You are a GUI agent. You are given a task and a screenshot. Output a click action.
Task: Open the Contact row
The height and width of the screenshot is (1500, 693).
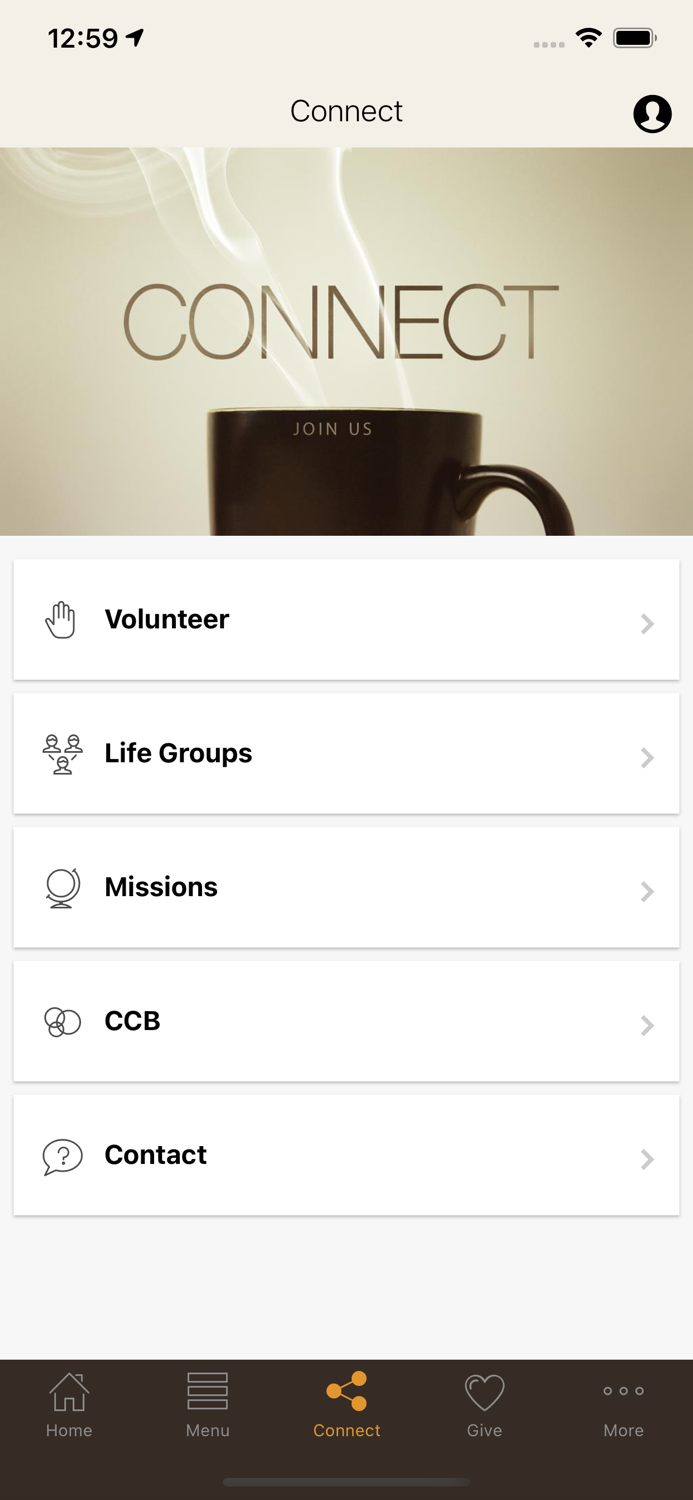[346, 1156]
